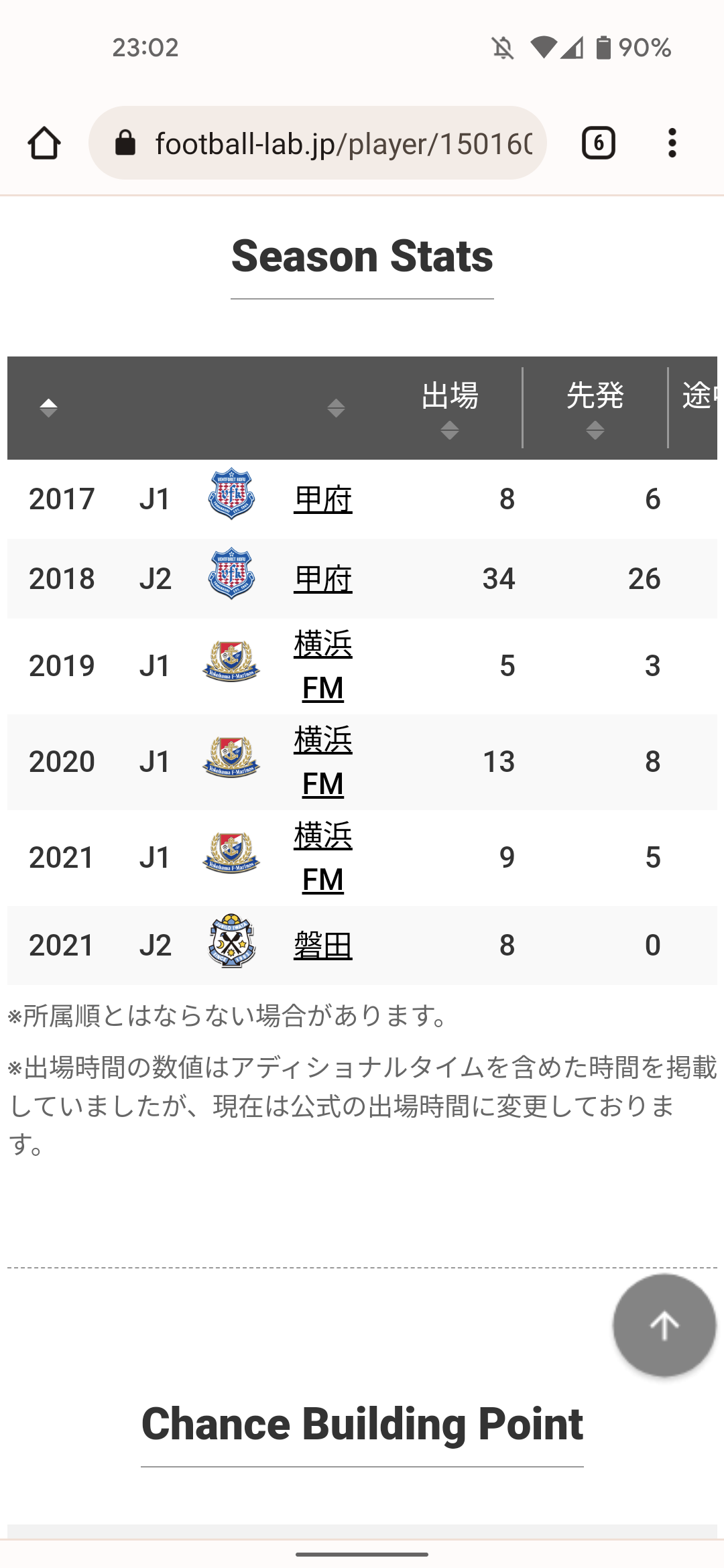The height and width of the screenshot is (1568, 724).
Task: Open the 横浜FM link in 2019 row
Action: tap(323, 666)
